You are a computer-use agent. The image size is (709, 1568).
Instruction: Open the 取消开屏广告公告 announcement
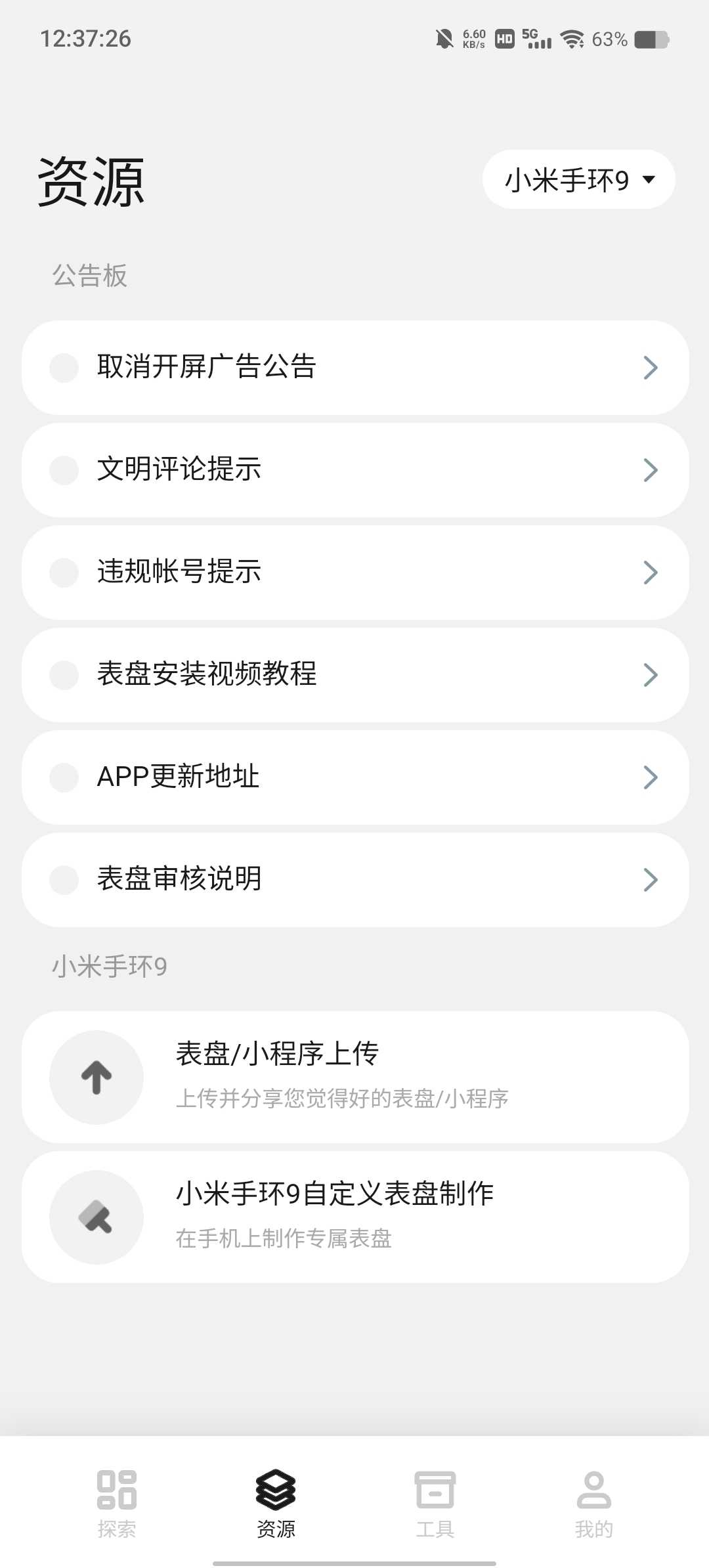(354, 368)
